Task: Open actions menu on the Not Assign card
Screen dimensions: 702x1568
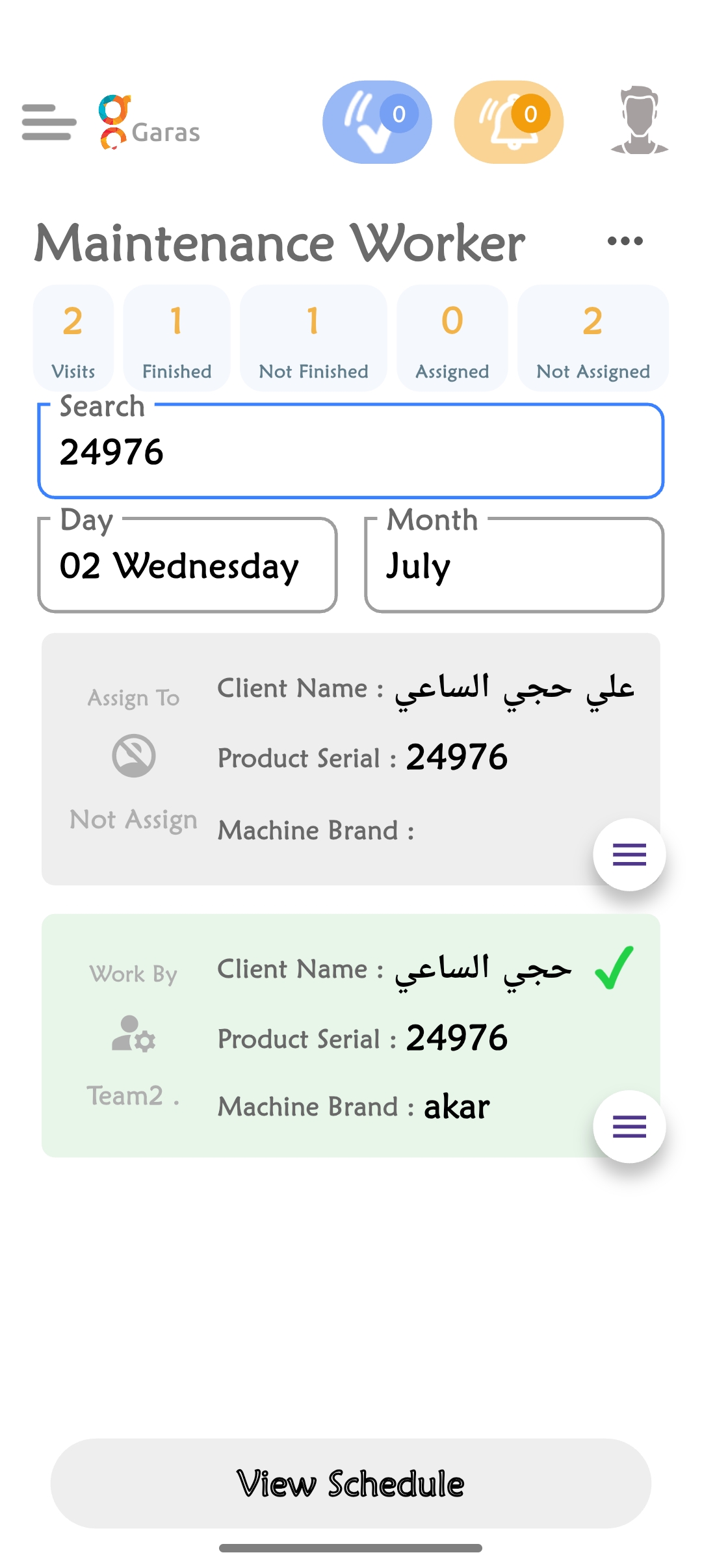Action: point(629,854)
